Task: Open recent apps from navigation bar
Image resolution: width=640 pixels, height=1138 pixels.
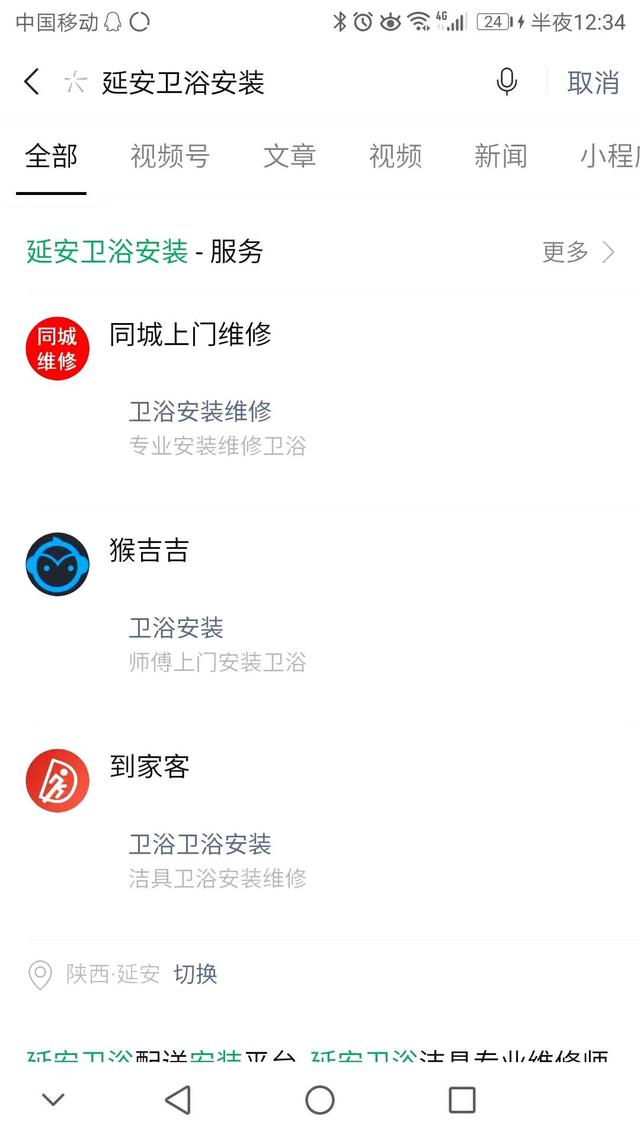Action: tap(462, 1100)
